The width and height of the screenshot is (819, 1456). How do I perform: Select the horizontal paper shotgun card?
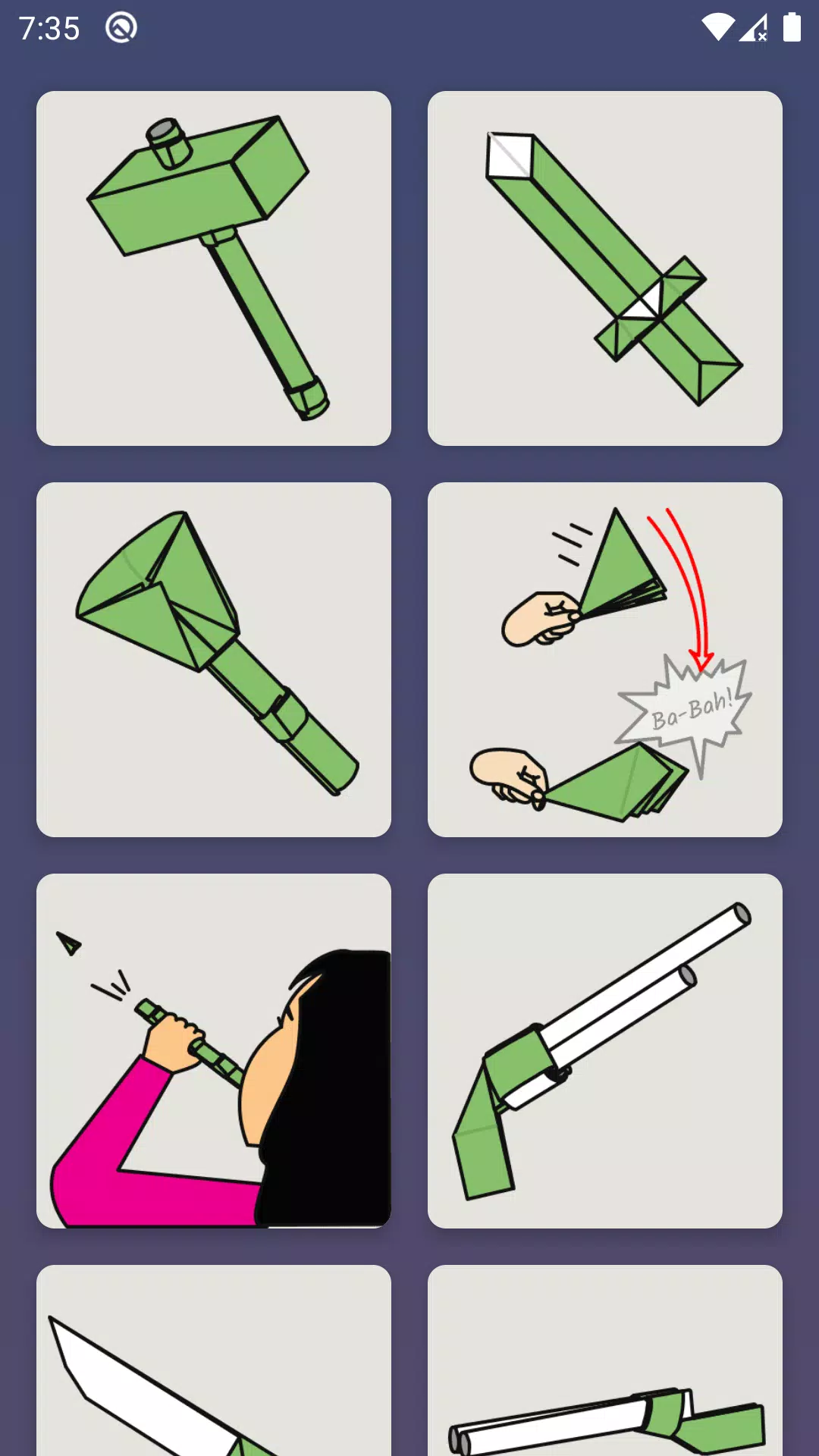pos(604,1365)
